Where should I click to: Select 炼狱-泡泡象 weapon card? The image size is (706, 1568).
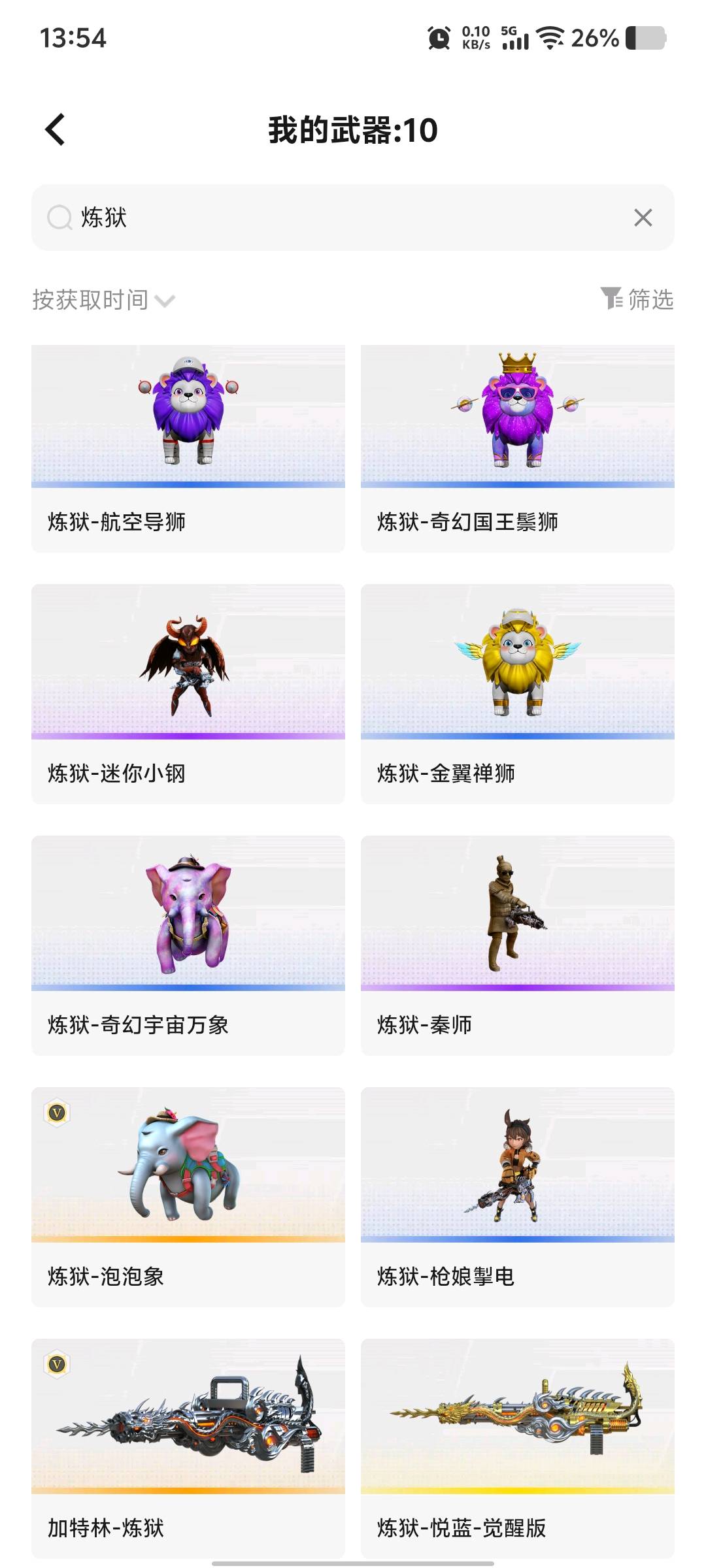point(188,1197)
